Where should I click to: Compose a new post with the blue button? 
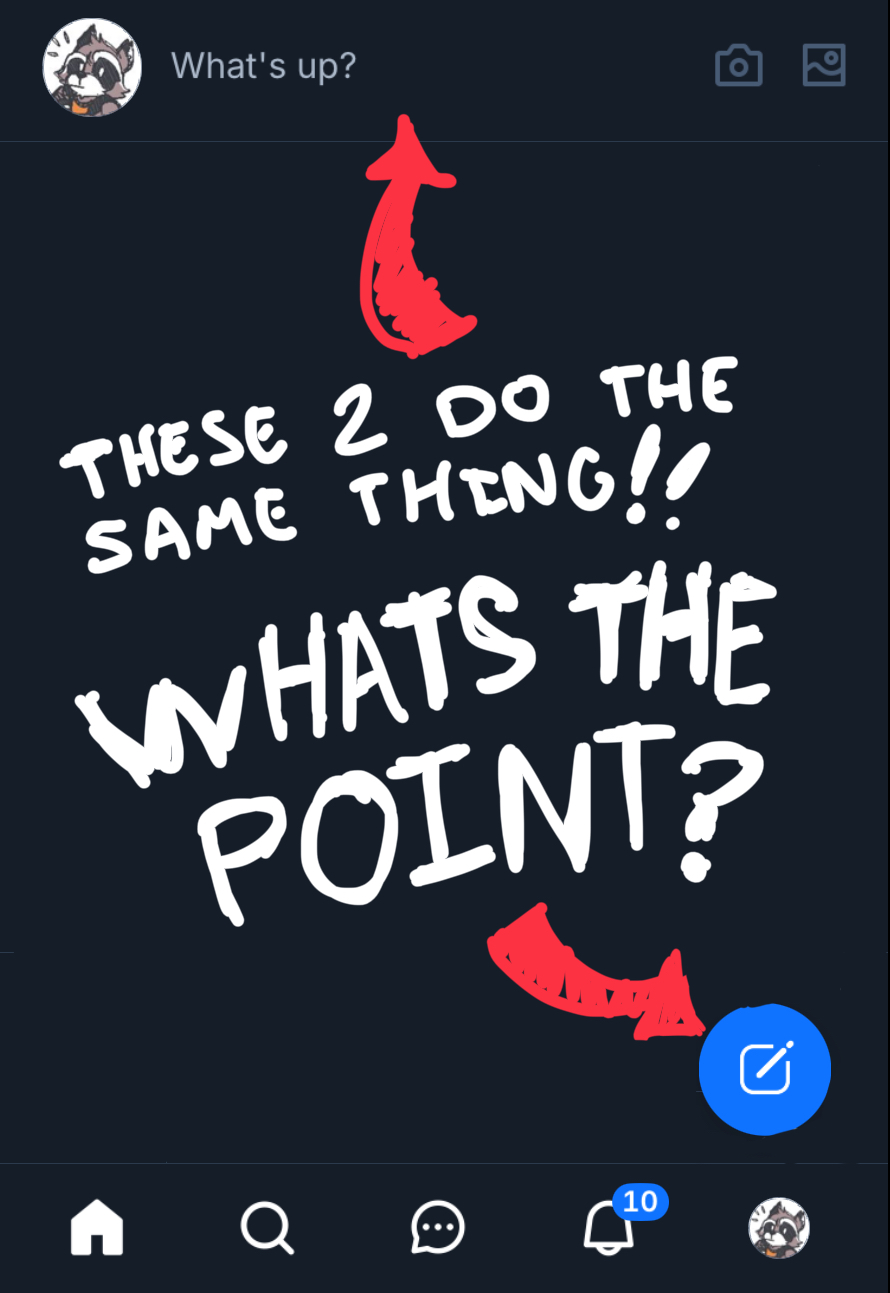click(x=765, y=1069)
